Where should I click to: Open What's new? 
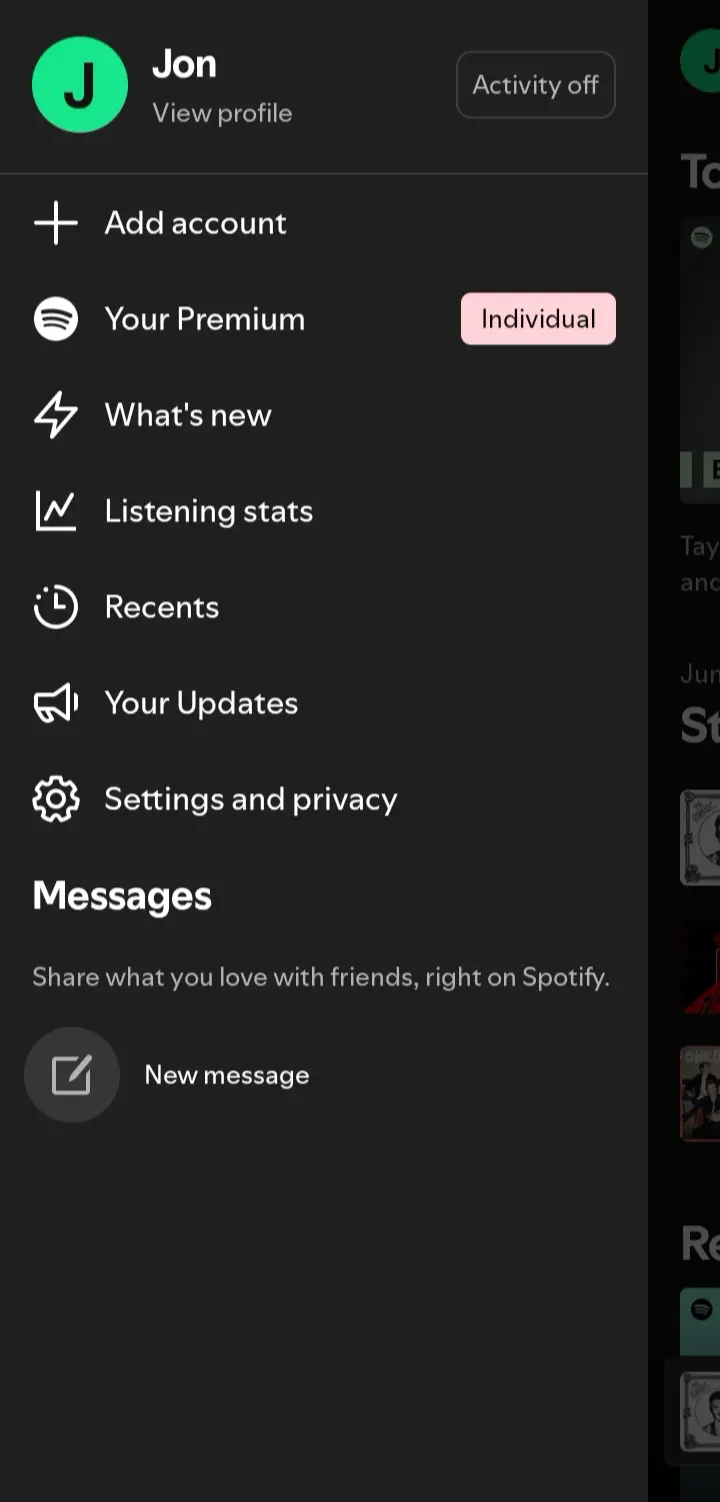tap(324, 415)
